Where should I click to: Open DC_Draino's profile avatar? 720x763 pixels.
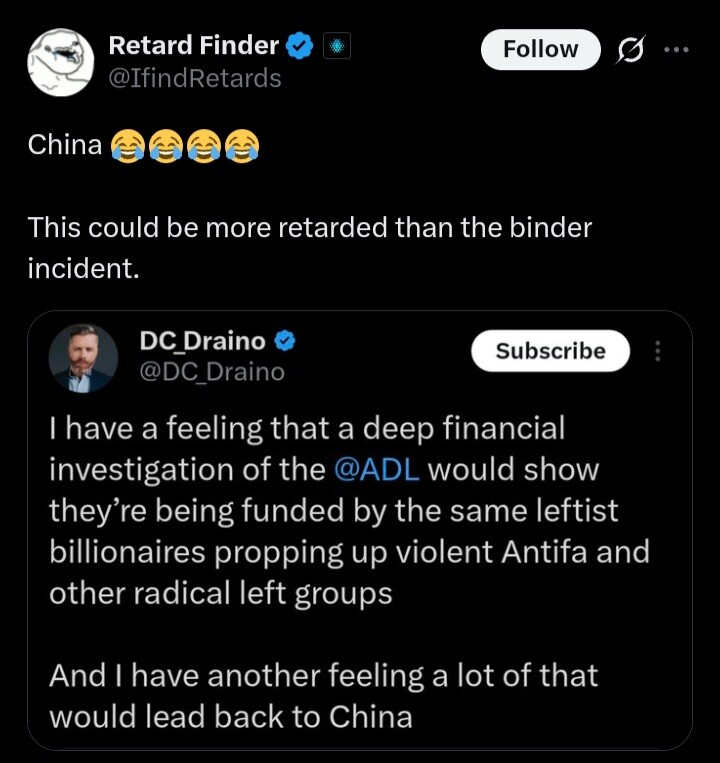(x=82, y=357)
